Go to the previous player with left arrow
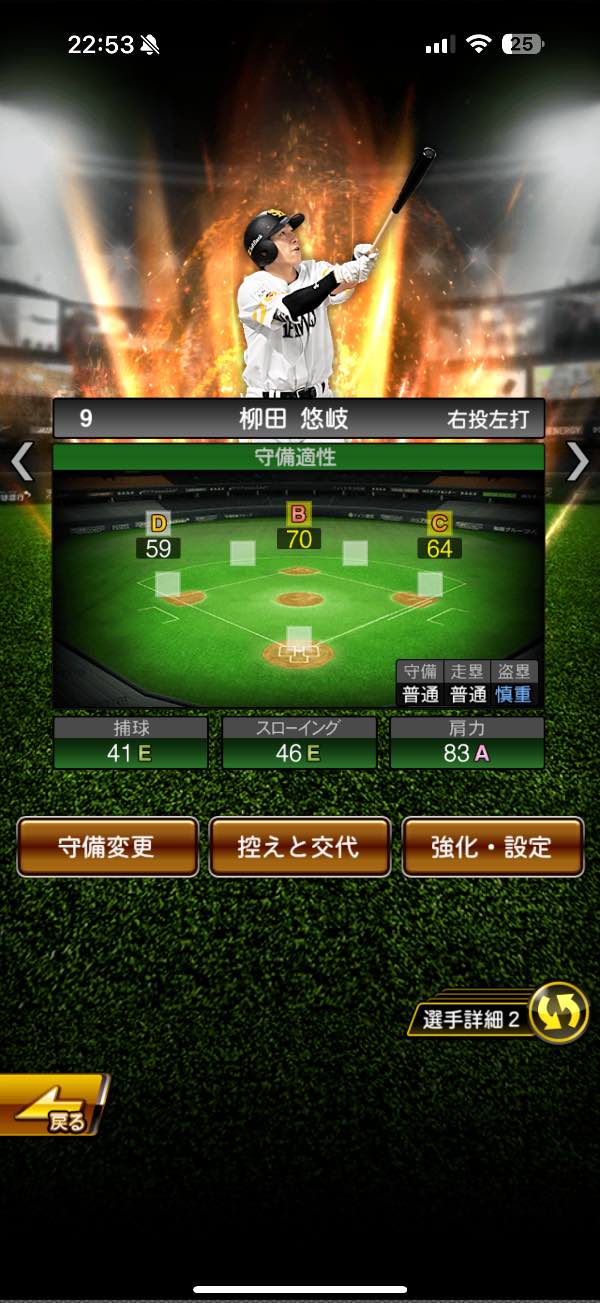This screenshot has width=600, height=1303. click(22, 462)
